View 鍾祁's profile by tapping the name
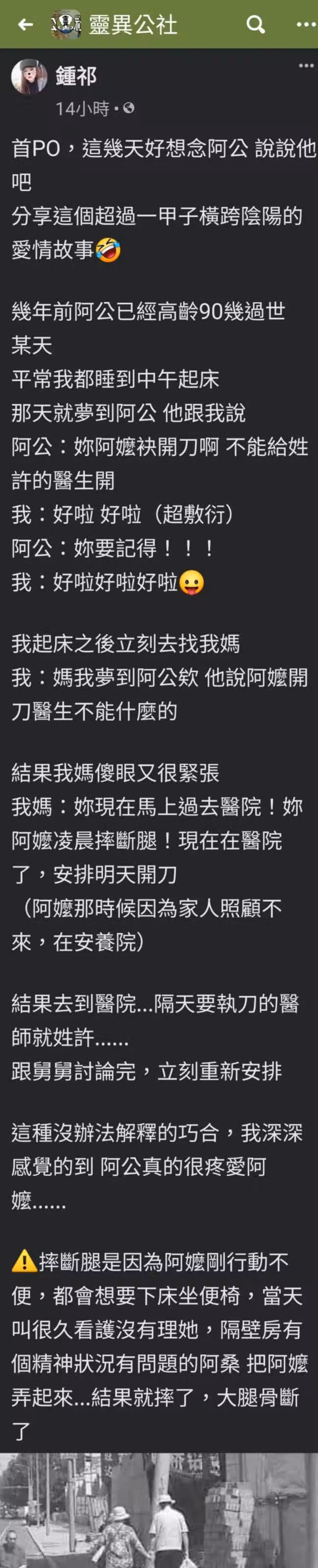Viewport: 318px width, 1568px height. click(x=76, y=76)
